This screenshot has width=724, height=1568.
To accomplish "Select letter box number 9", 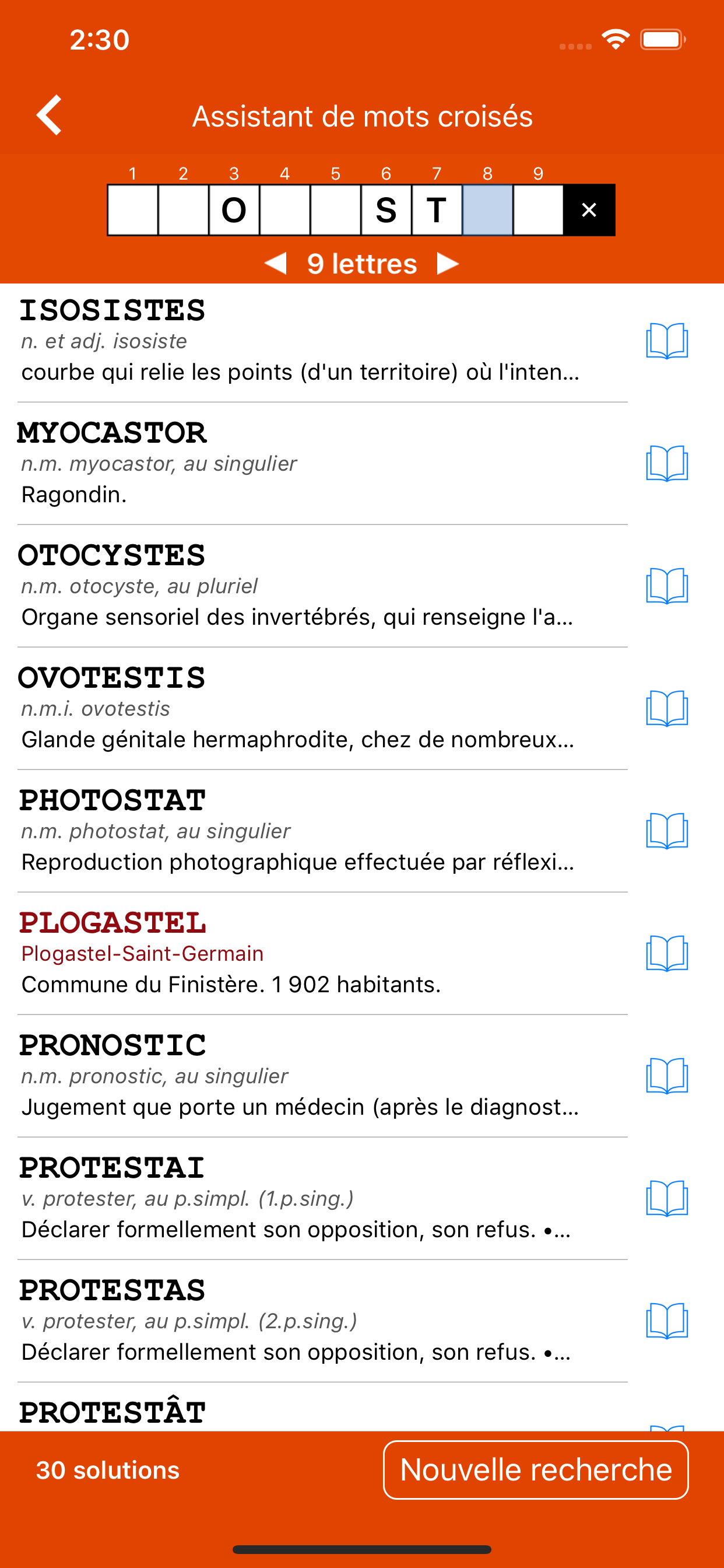I will coord(538,210).
